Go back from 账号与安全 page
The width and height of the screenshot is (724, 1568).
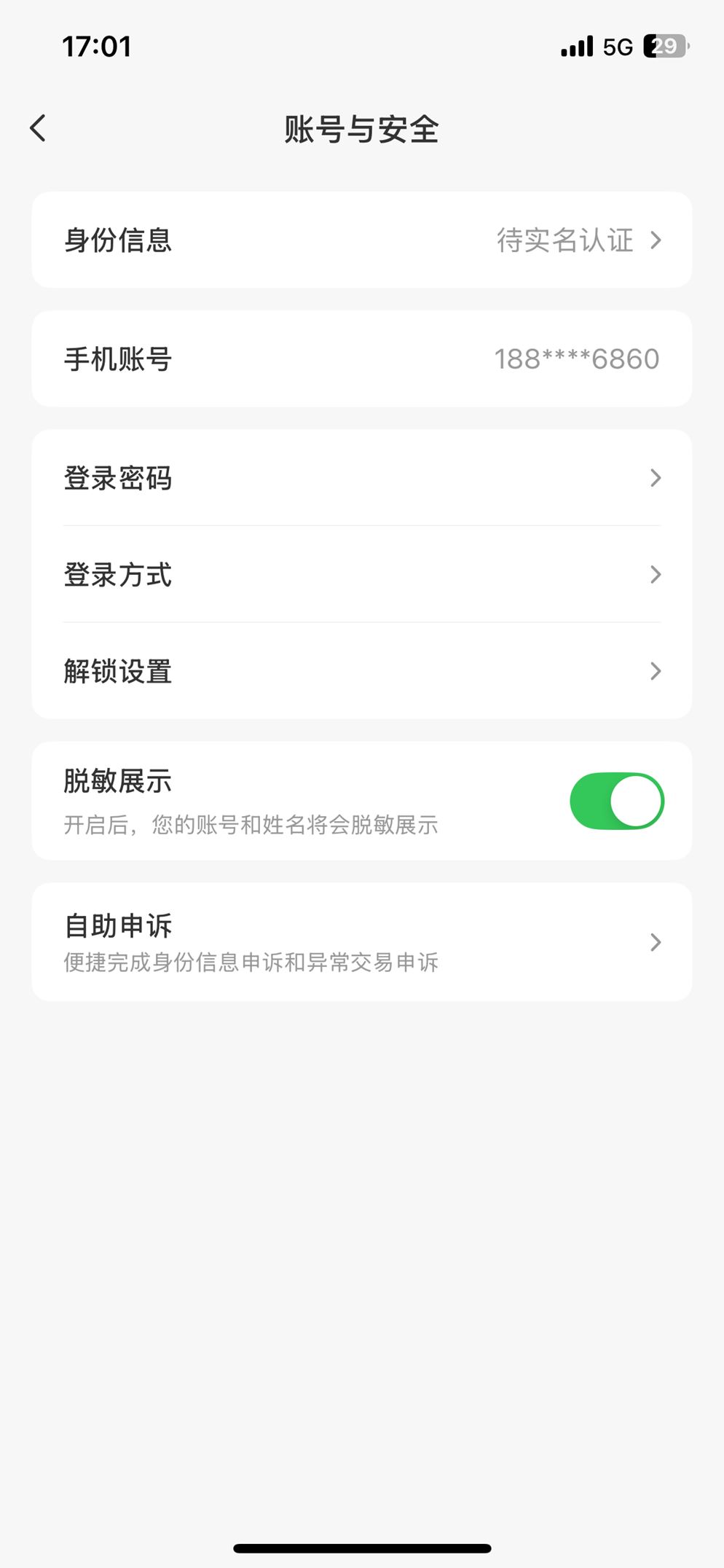click(38, 128)
